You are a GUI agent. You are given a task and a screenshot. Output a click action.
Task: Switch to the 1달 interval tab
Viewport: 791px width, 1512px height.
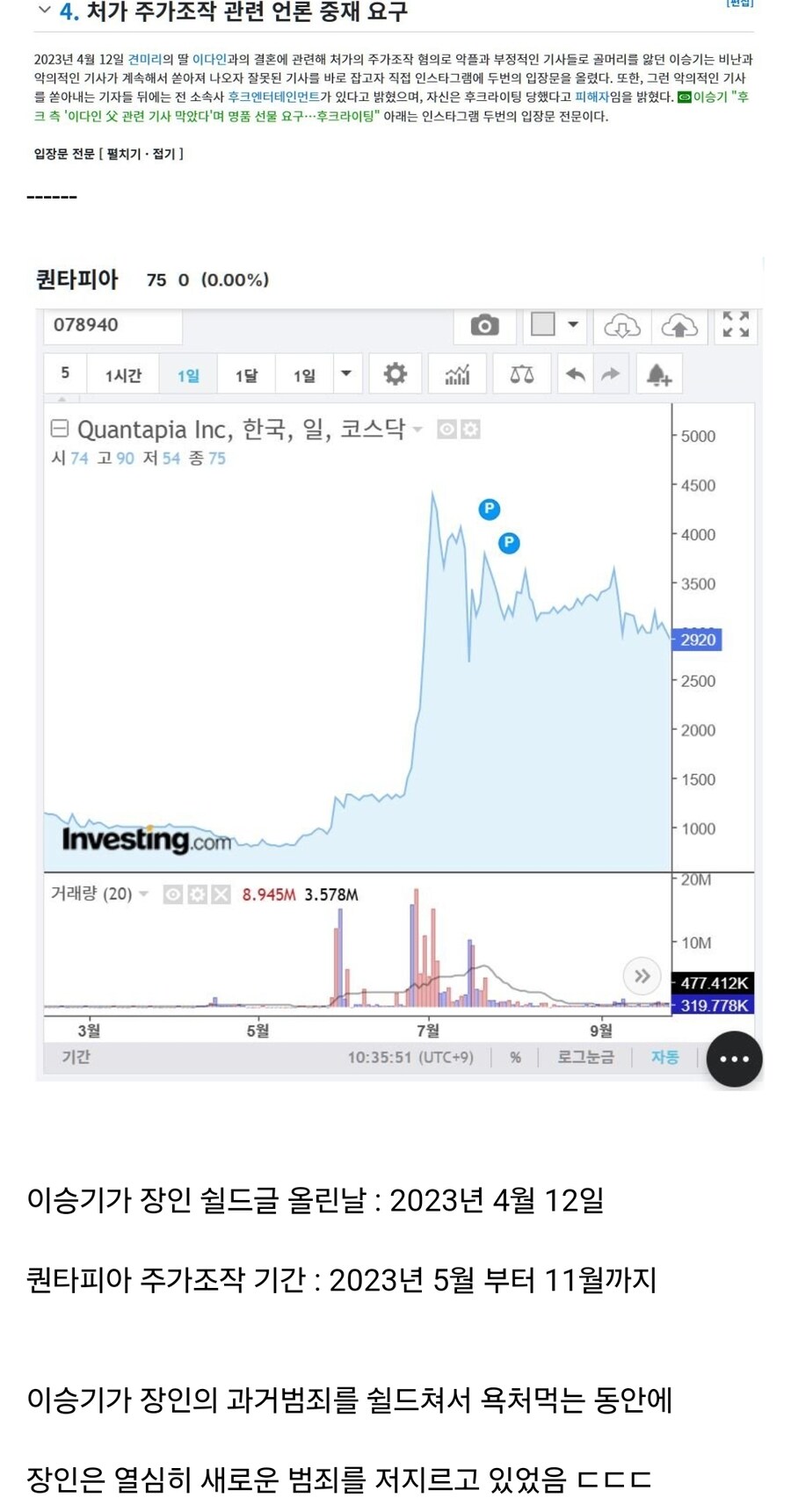pos(245,373)
